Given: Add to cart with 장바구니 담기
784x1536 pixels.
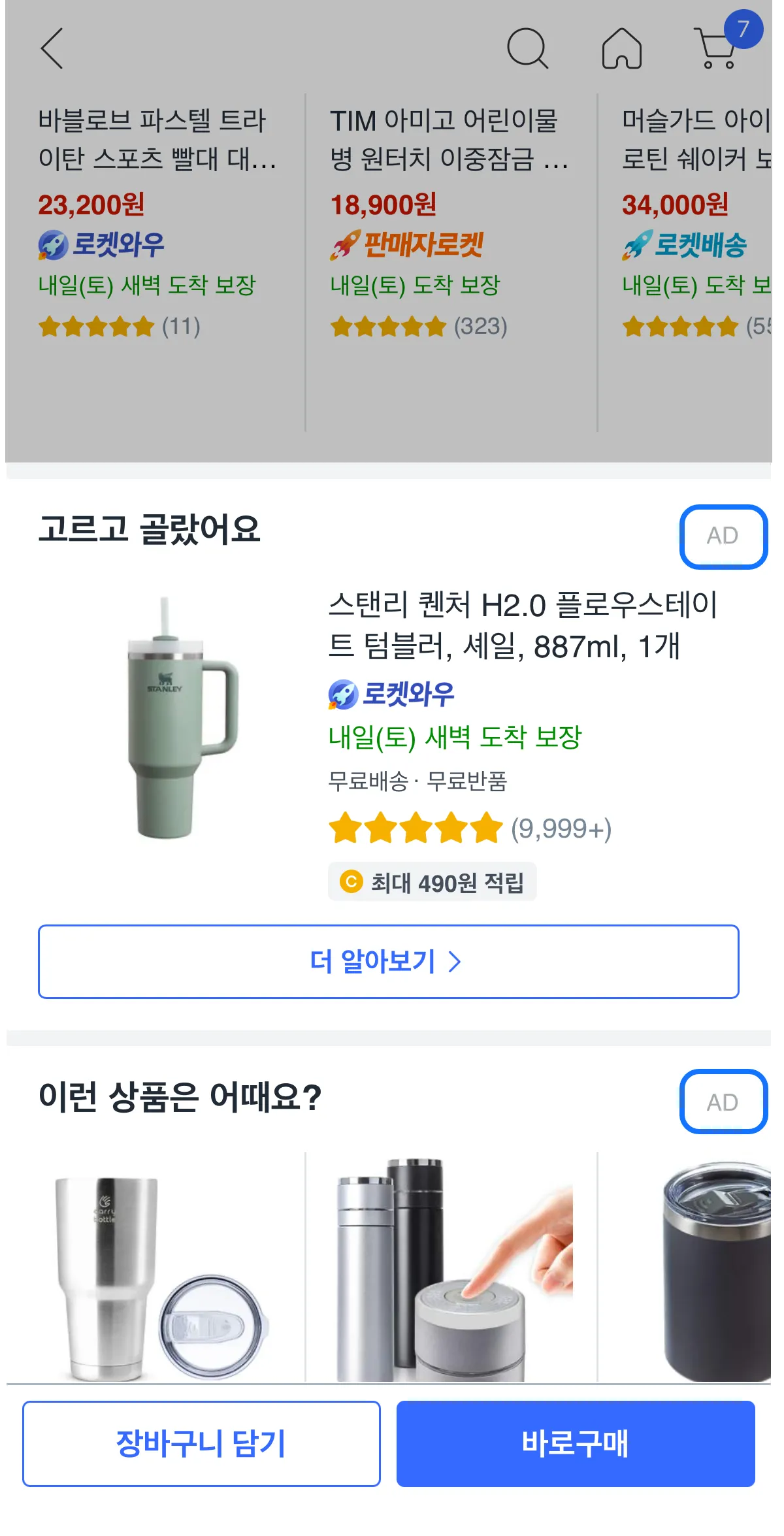Looking at the screenshot, I should (x=201, y=1443).
